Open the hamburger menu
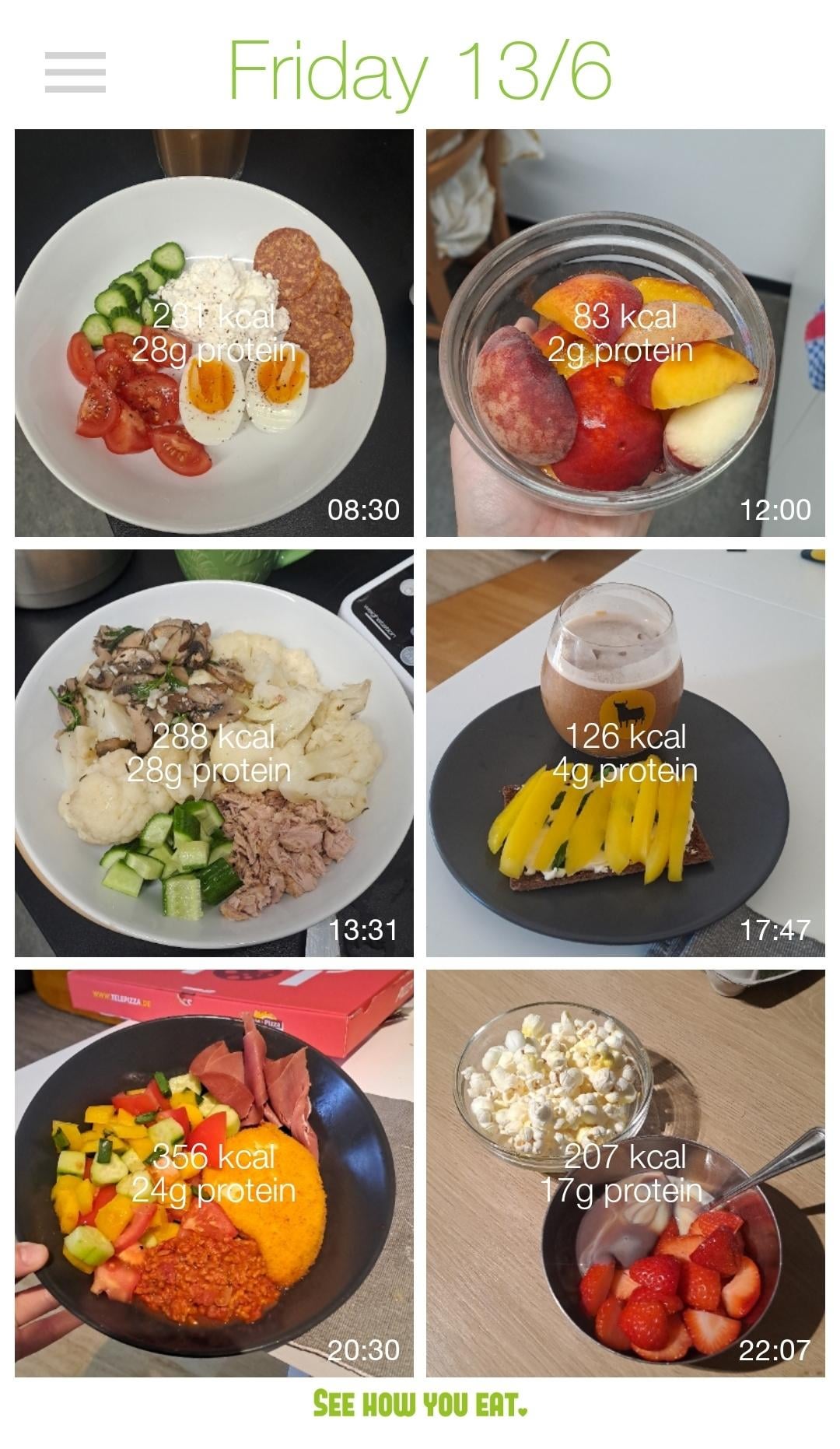The height and width of the screenshot is (1449, 840). click(75, 72)
